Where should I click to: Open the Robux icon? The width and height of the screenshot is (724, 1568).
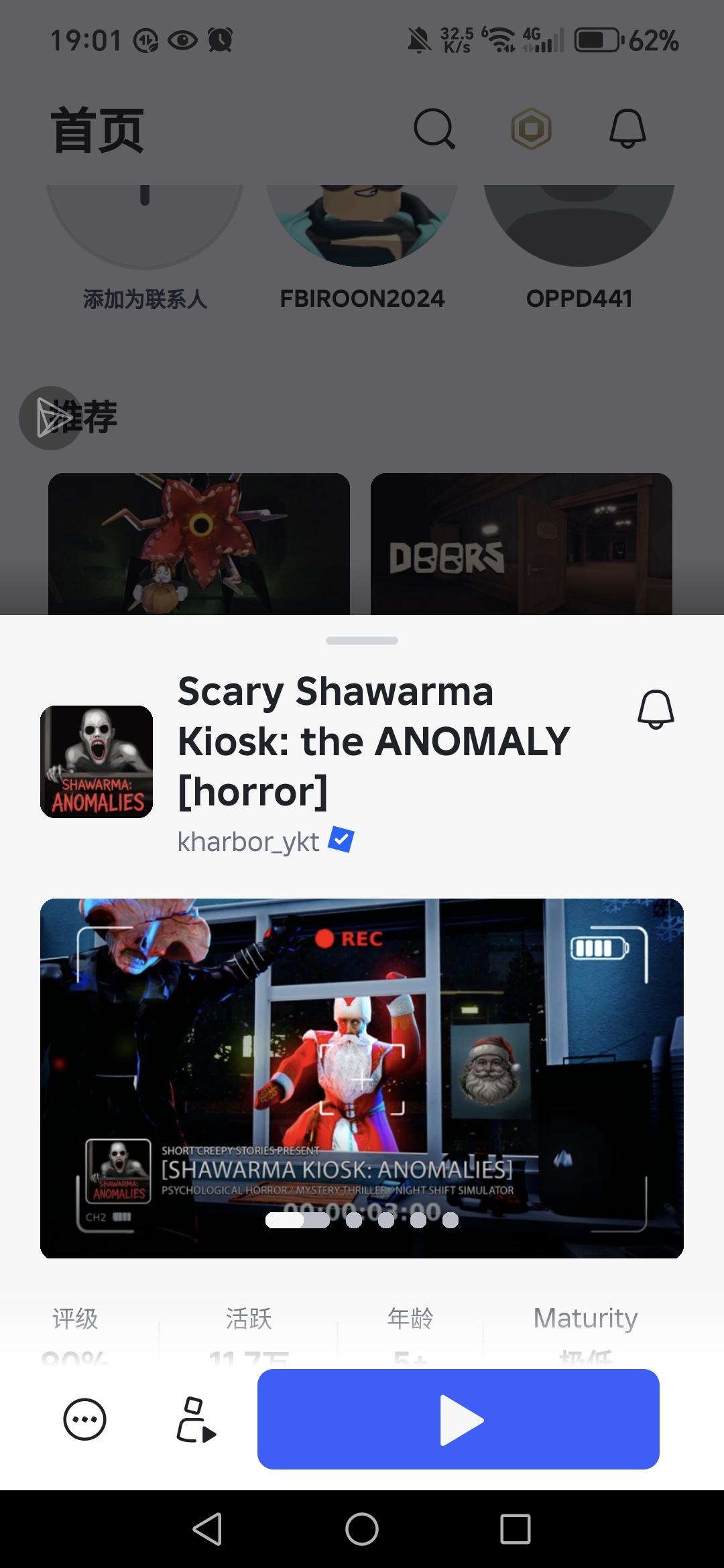[x=531, y=128]
